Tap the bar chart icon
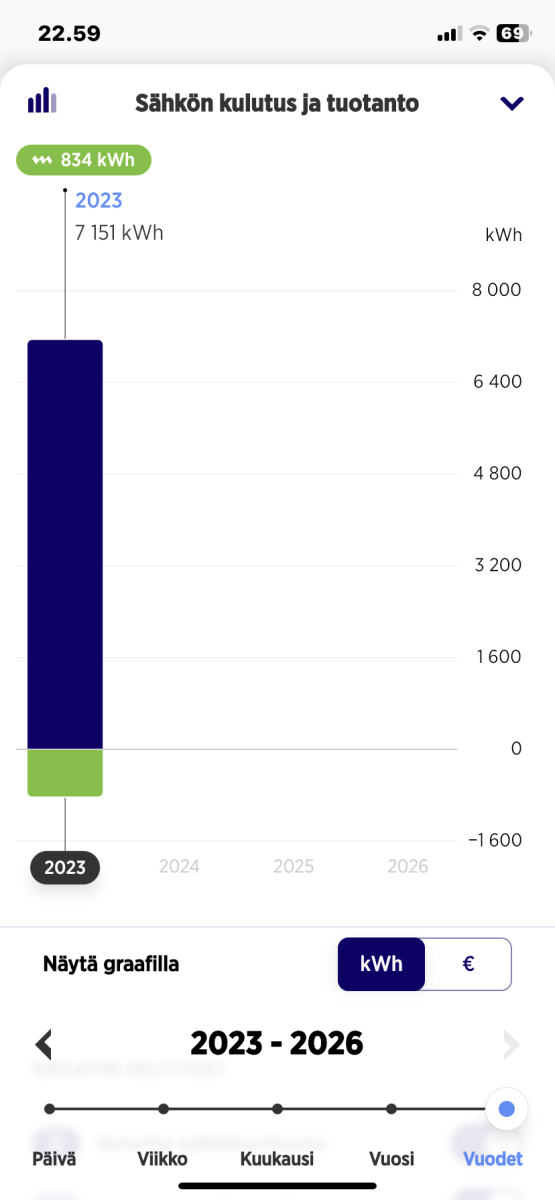The width and height of the screenshot is (555, 1200). tap(42, 100)
